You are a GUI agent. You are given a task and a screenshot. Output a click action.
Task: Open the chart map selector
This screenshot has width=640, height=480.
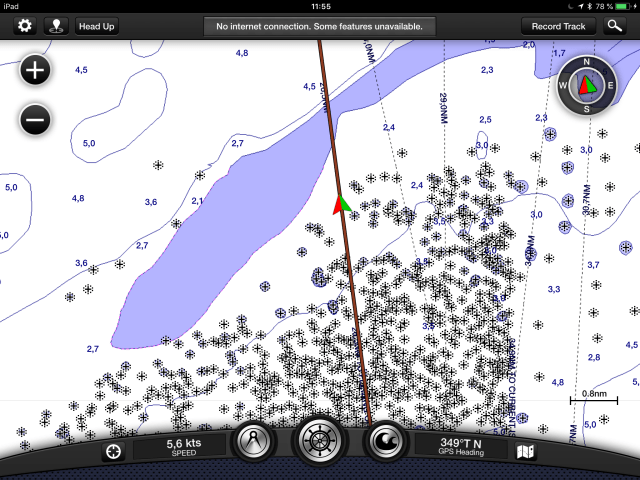(x=526, y=452)
